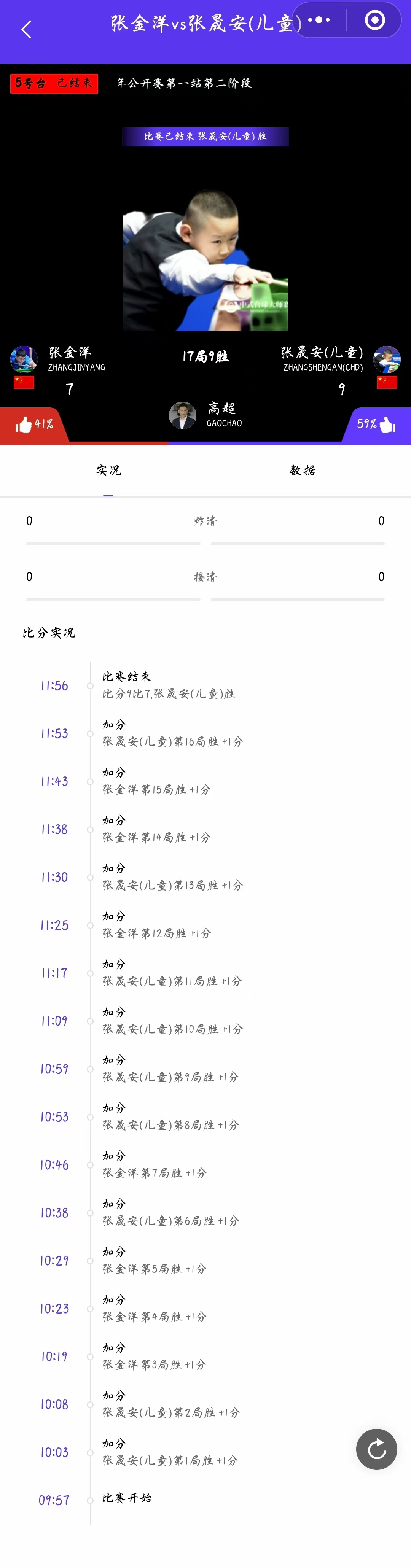Switch to the 数据 tab
The width and height of the screenshot is (411, 1568).
(x=302, y=471)
